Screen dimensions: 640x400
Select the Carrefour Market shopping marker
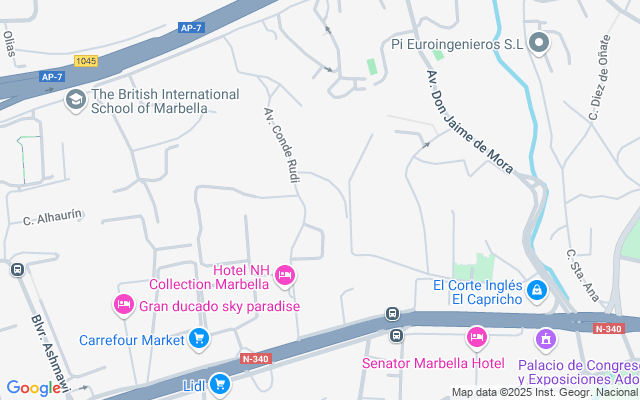click(x=199, y=339)
